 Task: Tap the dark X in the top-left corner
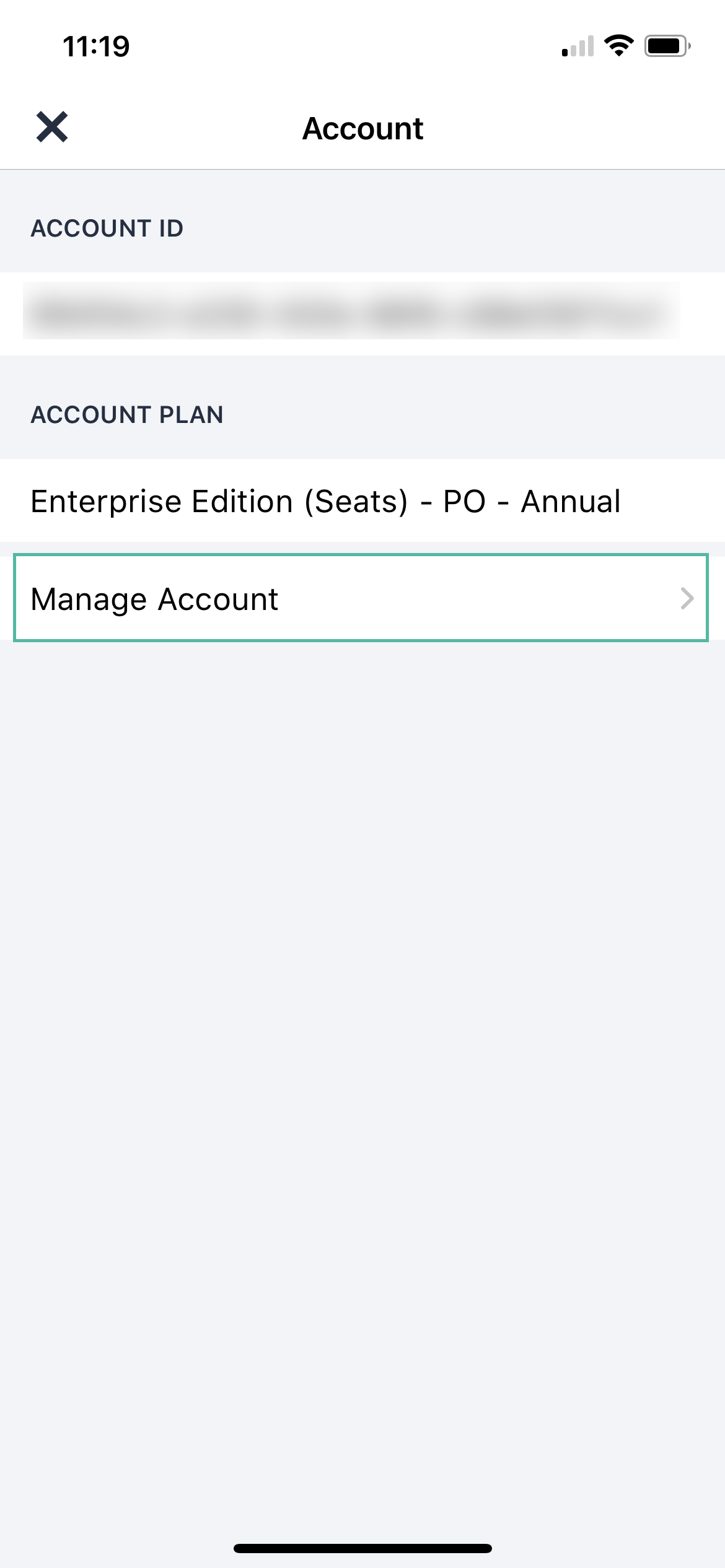point(53,128)
